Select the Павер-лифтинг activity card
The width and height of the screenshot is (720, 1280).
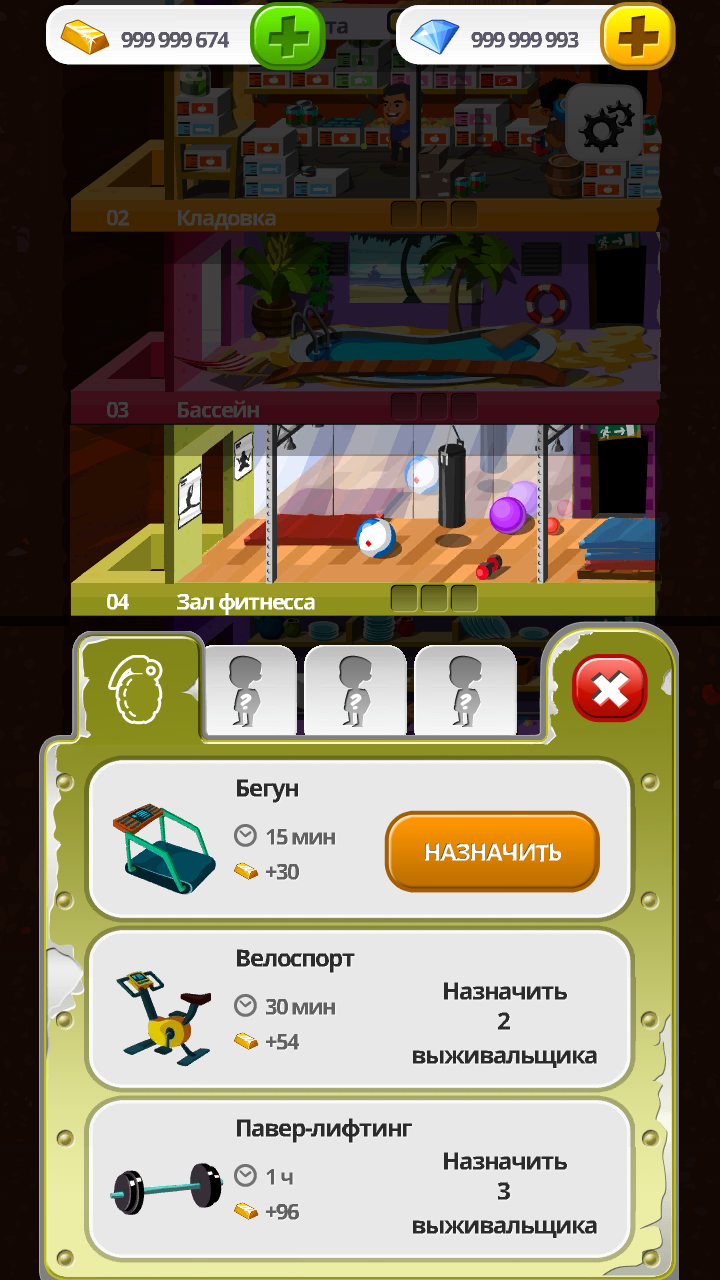360,1178
